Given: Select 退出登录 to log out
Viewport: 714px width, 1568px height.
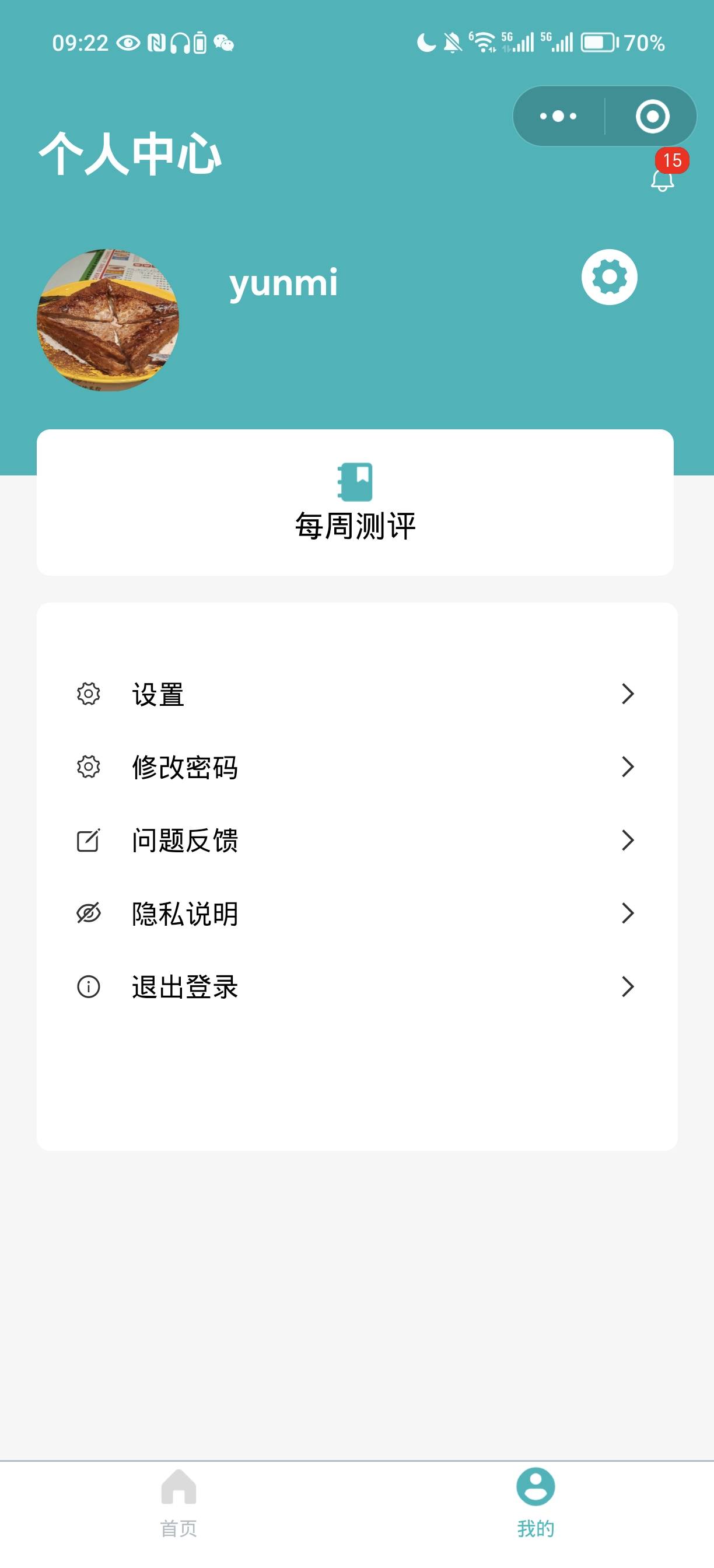Looking at the screenshot, I should click(x=356, y=986).
